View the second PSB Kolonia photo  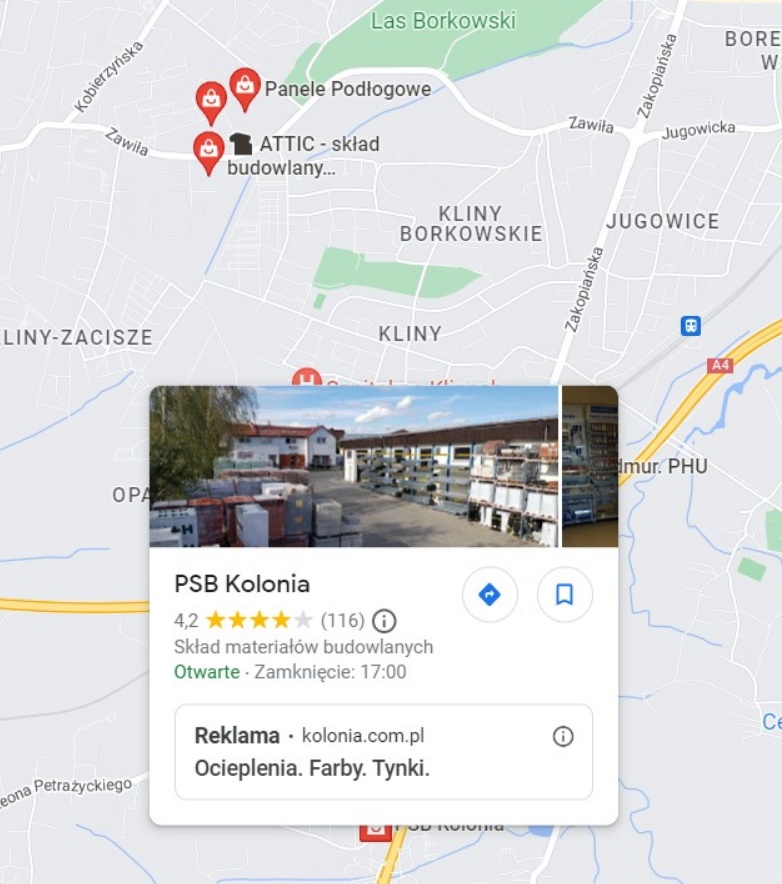(589, 467)
